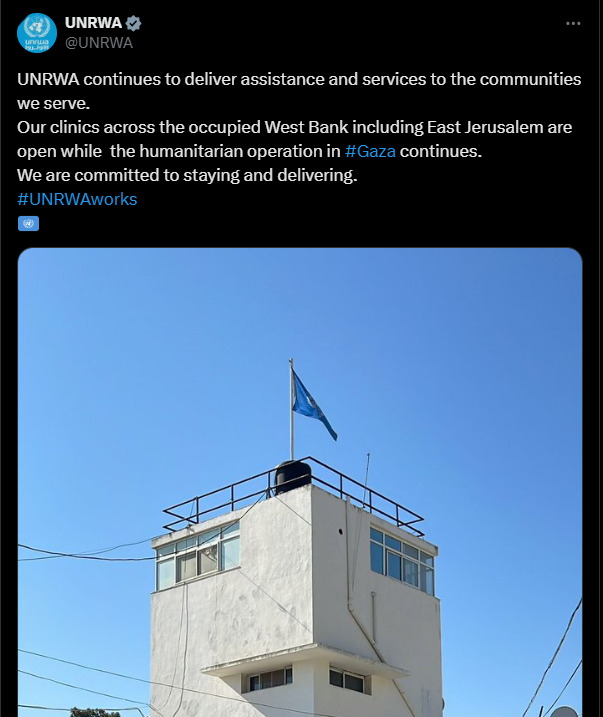
Task: Open UNRWA's profile picture
Action: pyautogui.click(x=37, y=33)
